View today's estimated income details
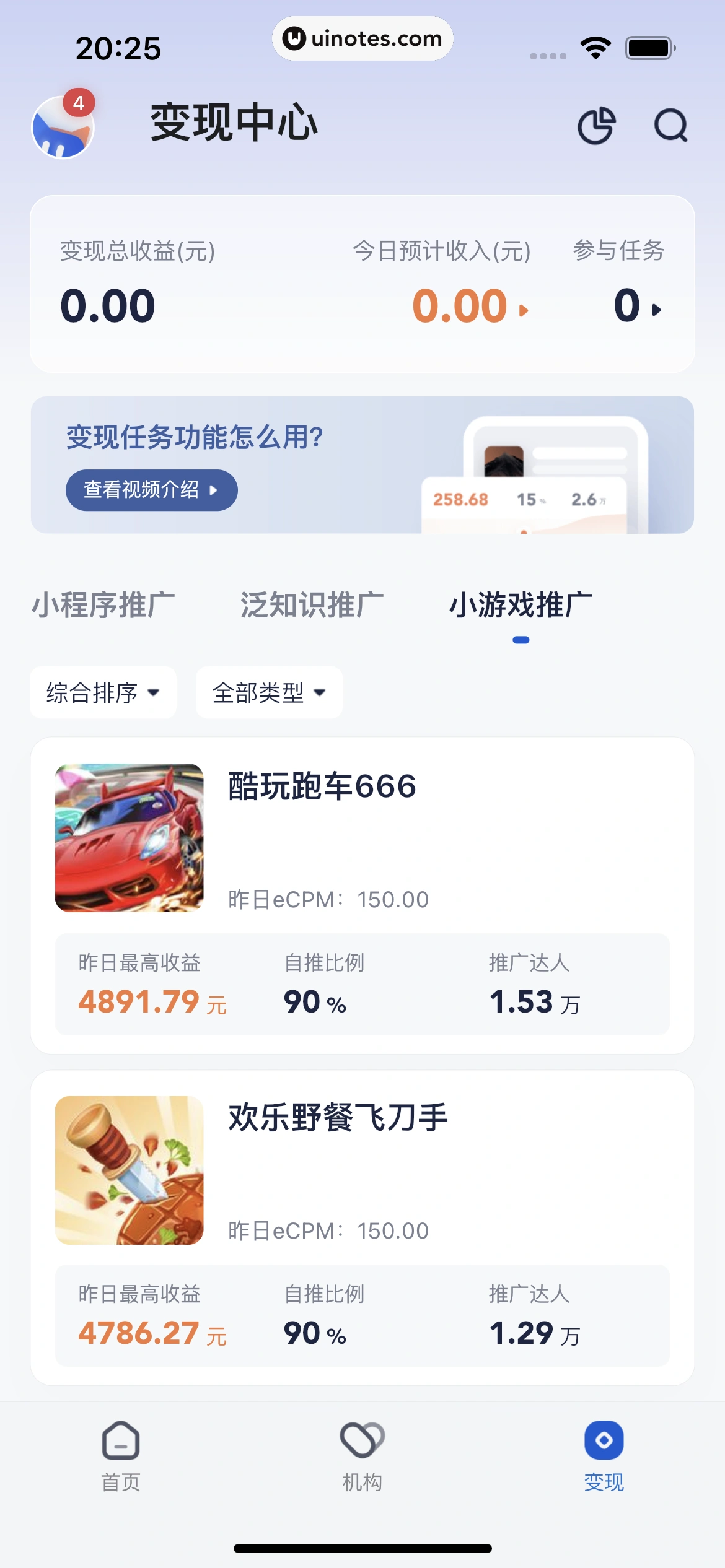This screenshot has width=725, height=1568. 470,306
